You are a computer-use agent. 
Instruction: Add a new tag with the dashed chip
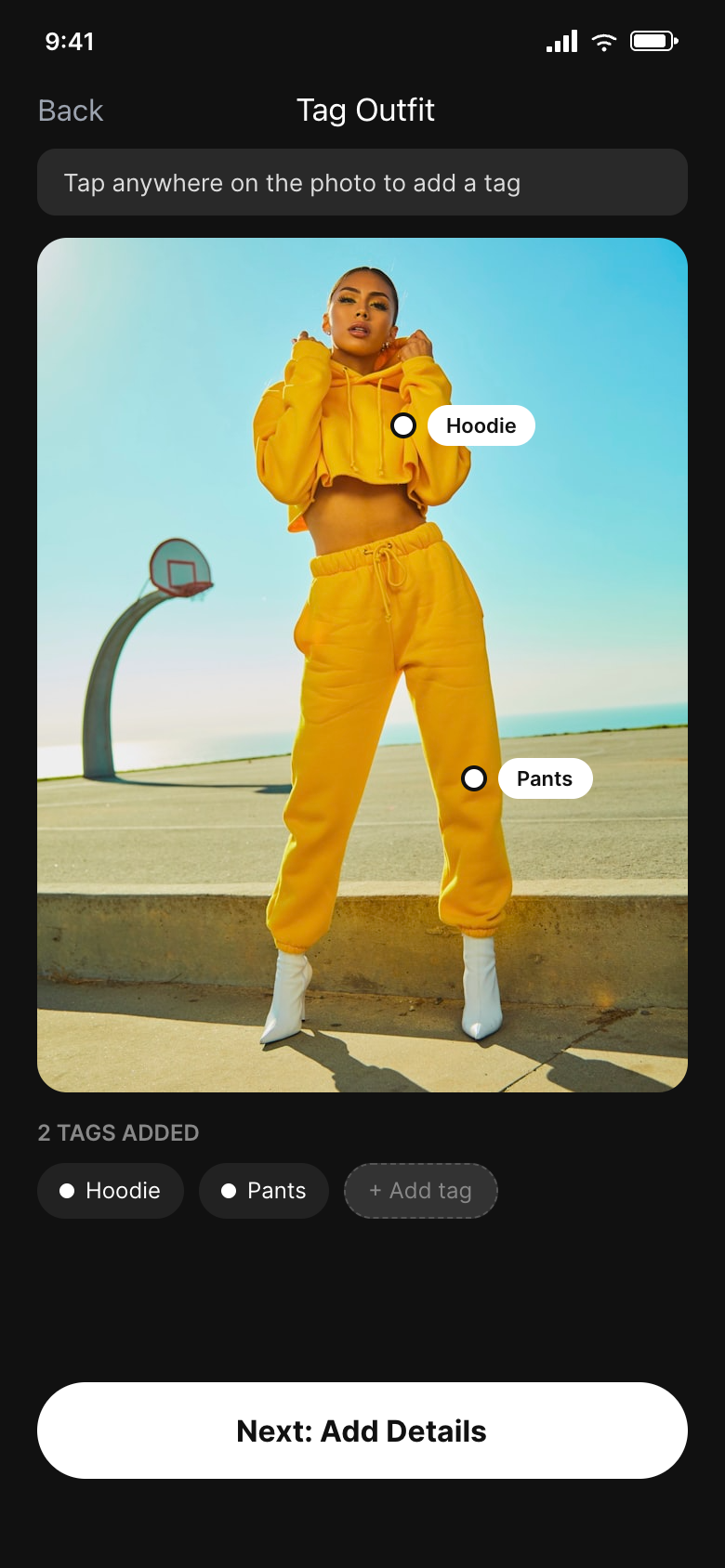[421, 1191]
